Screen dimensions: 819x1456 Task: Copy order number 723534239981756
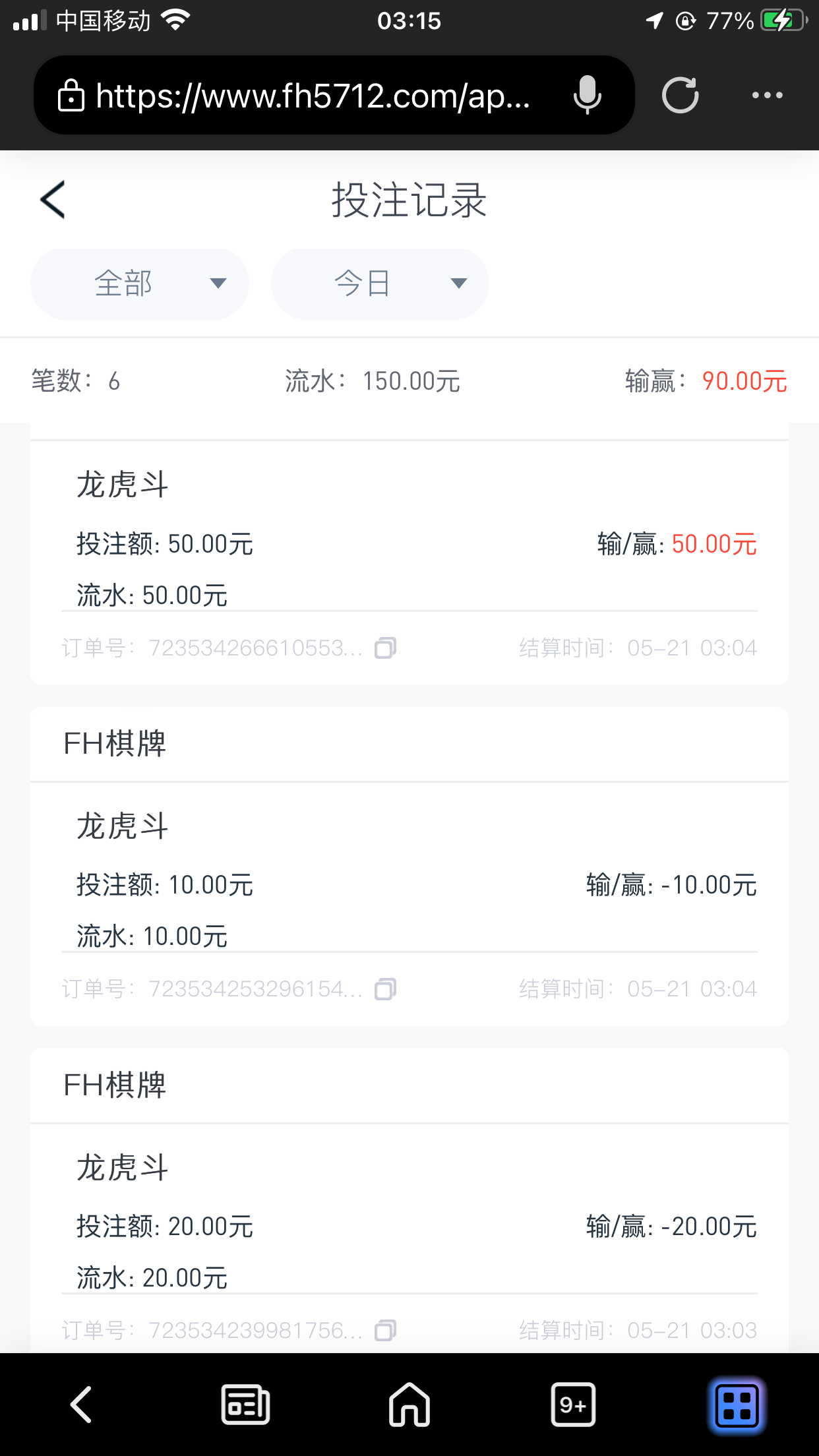(385, 1330)
